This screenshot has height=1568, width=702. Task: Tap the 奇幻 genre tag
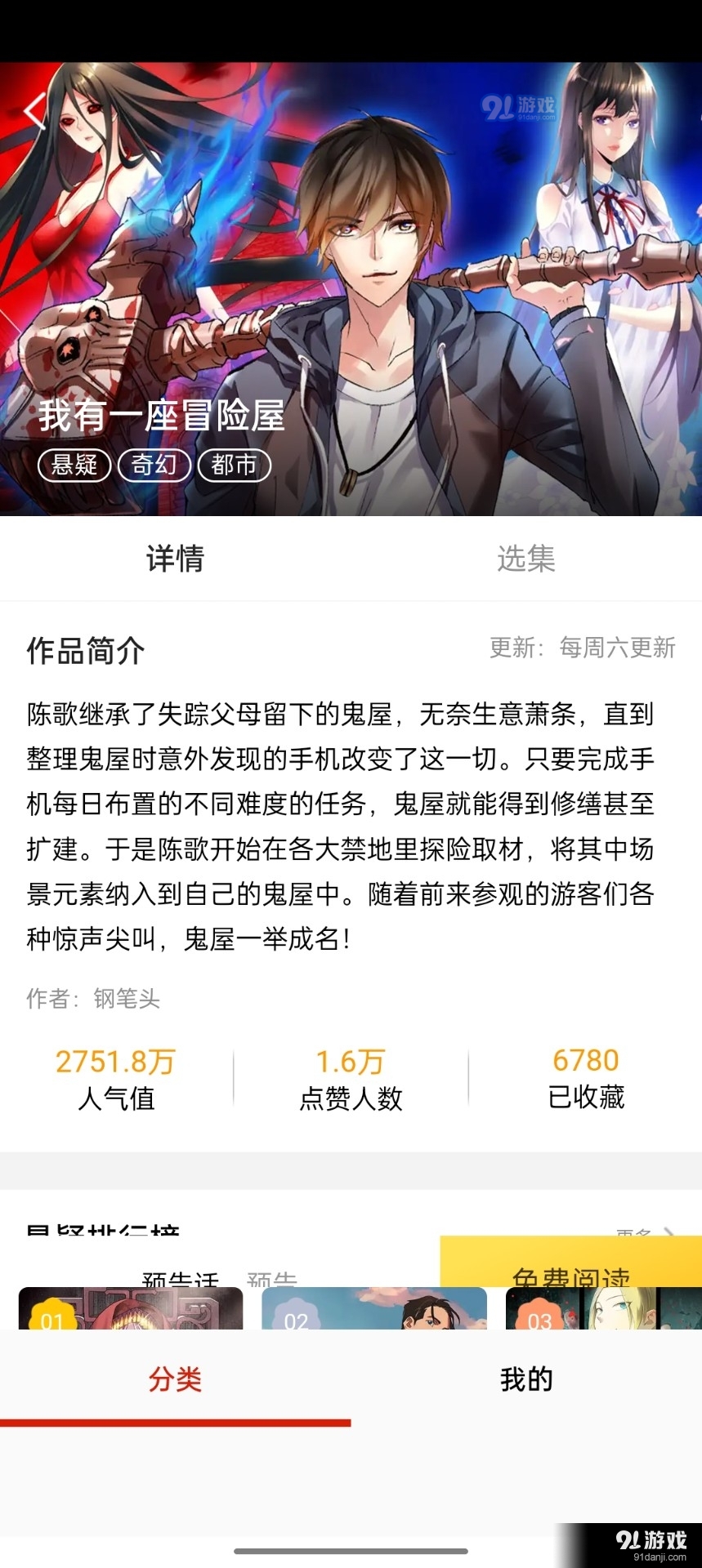154,465
